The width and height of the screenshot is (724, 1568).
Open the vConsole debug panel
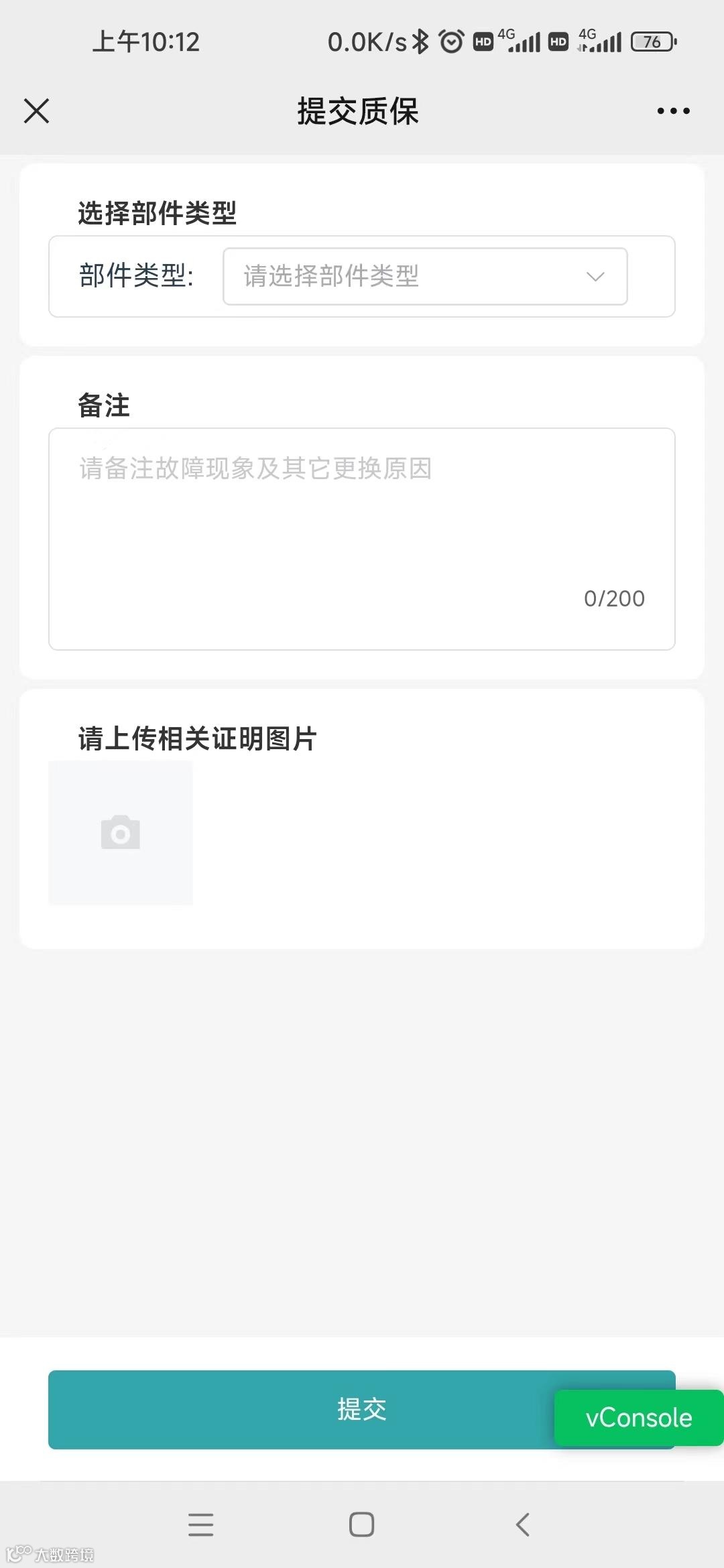click(x=638, y=1418)
